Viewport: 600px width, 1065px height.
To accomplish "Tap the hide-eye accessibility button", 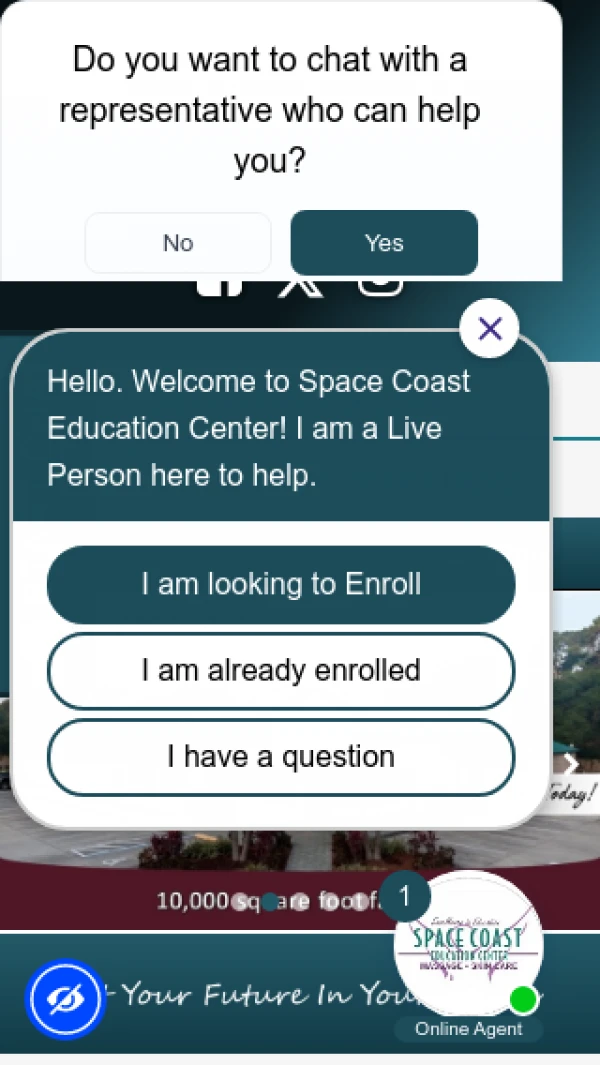I will coord(65,998).
